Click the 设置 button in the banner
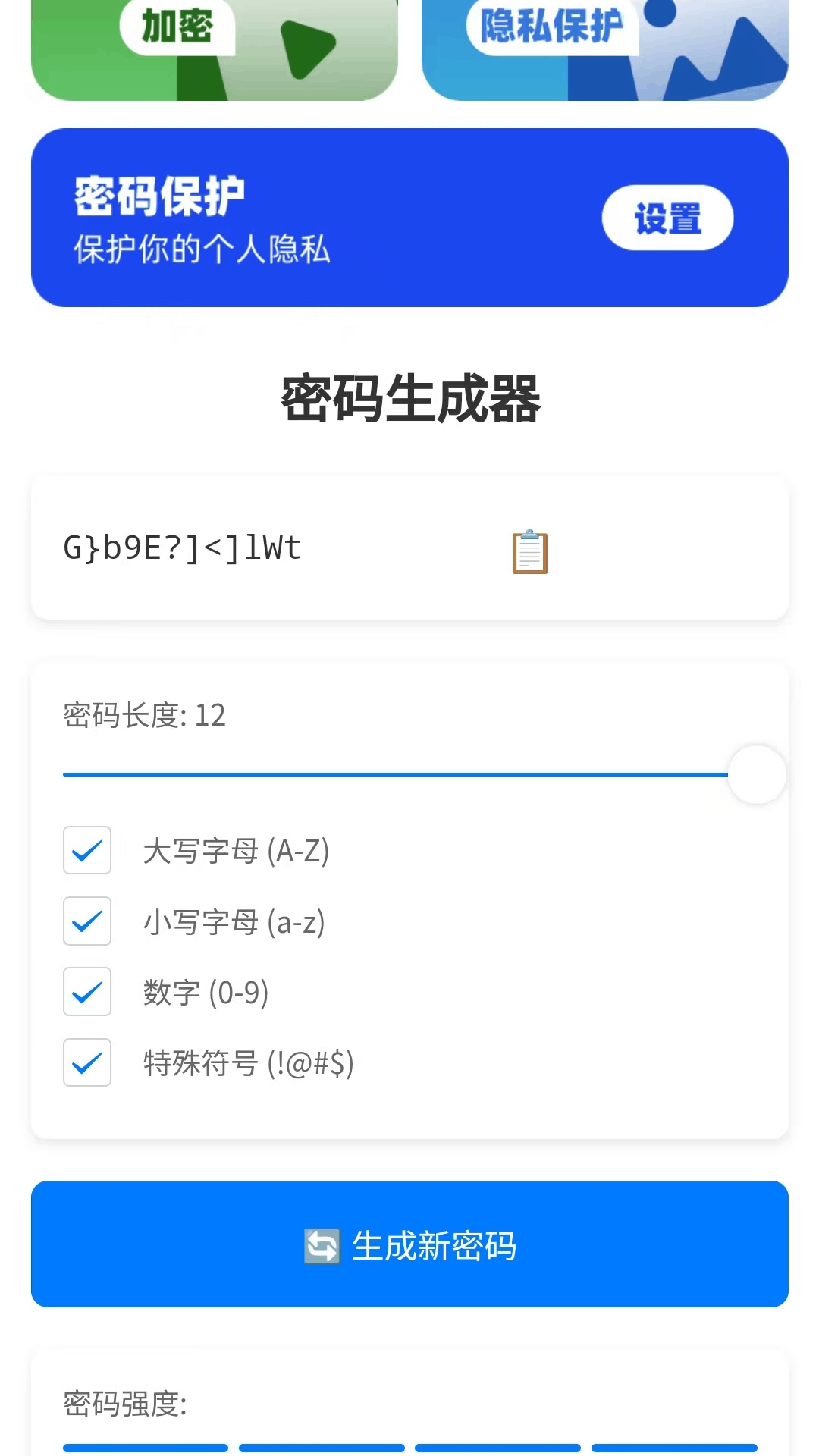 point(667,217)
